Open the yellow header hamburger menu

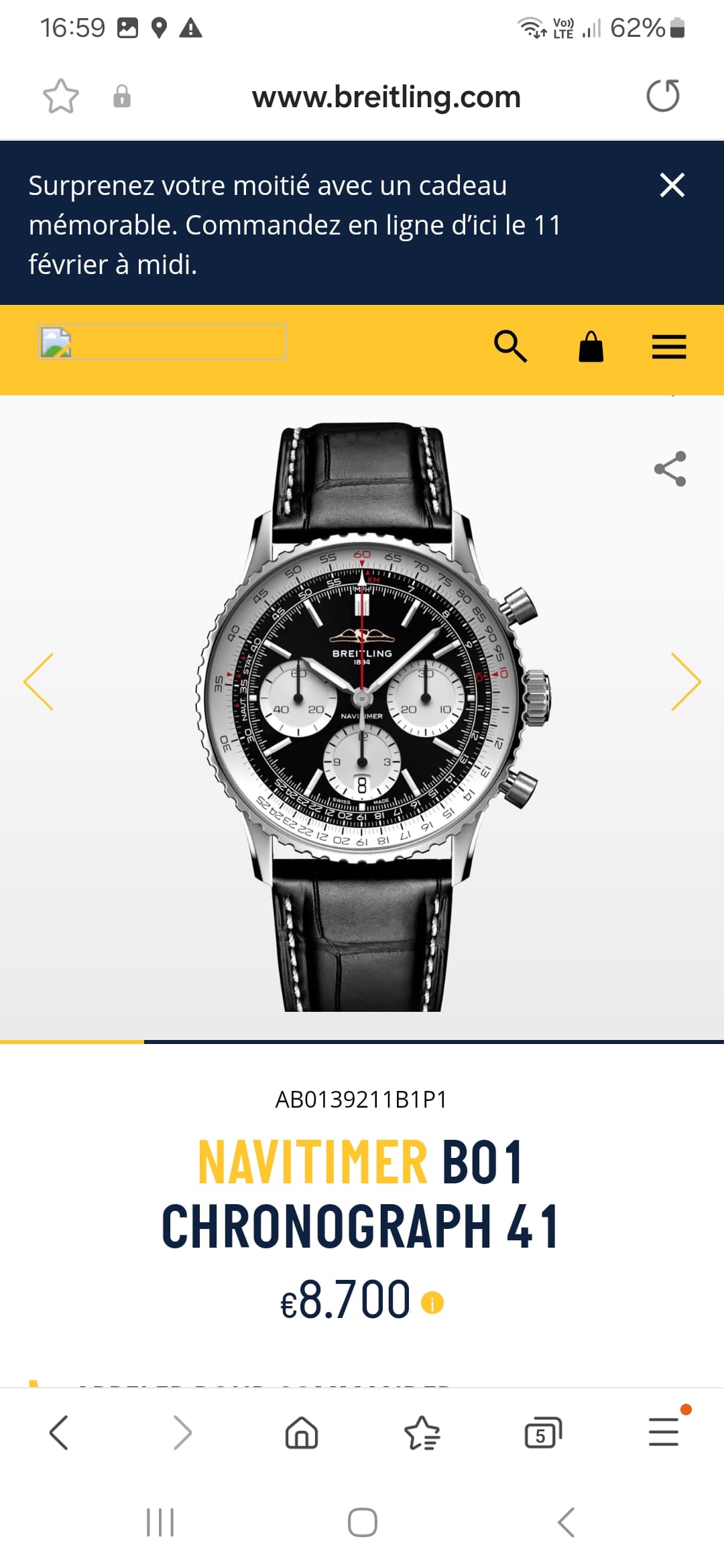[669, 346]
